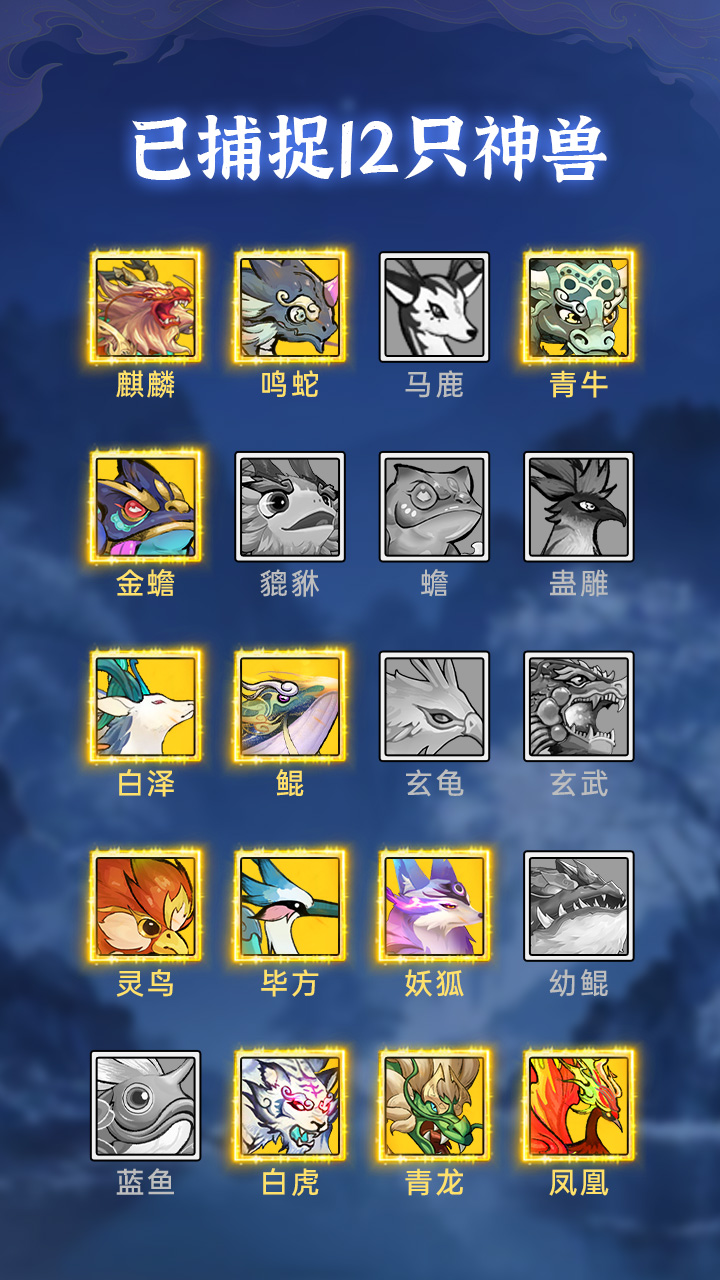
Task: Tap the locked 幼鲲 tile
Action: [x=578, y=906]
